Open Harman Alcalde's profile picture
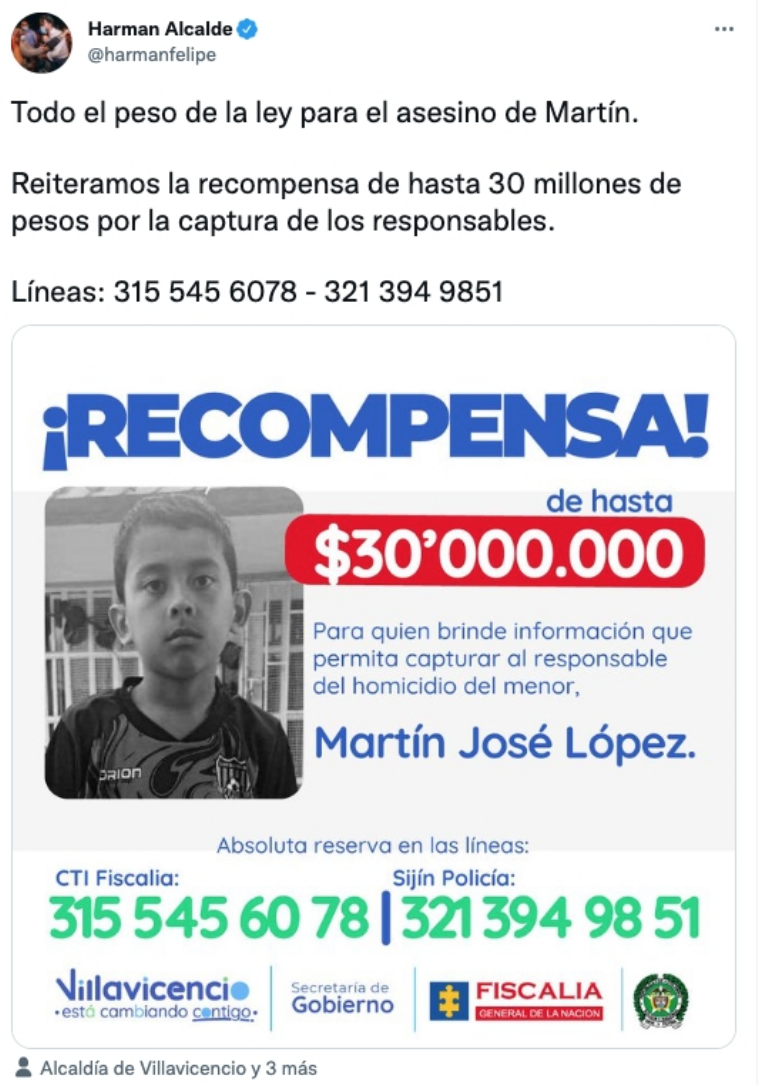This screenshot has height=1085, width=768. 41,43
